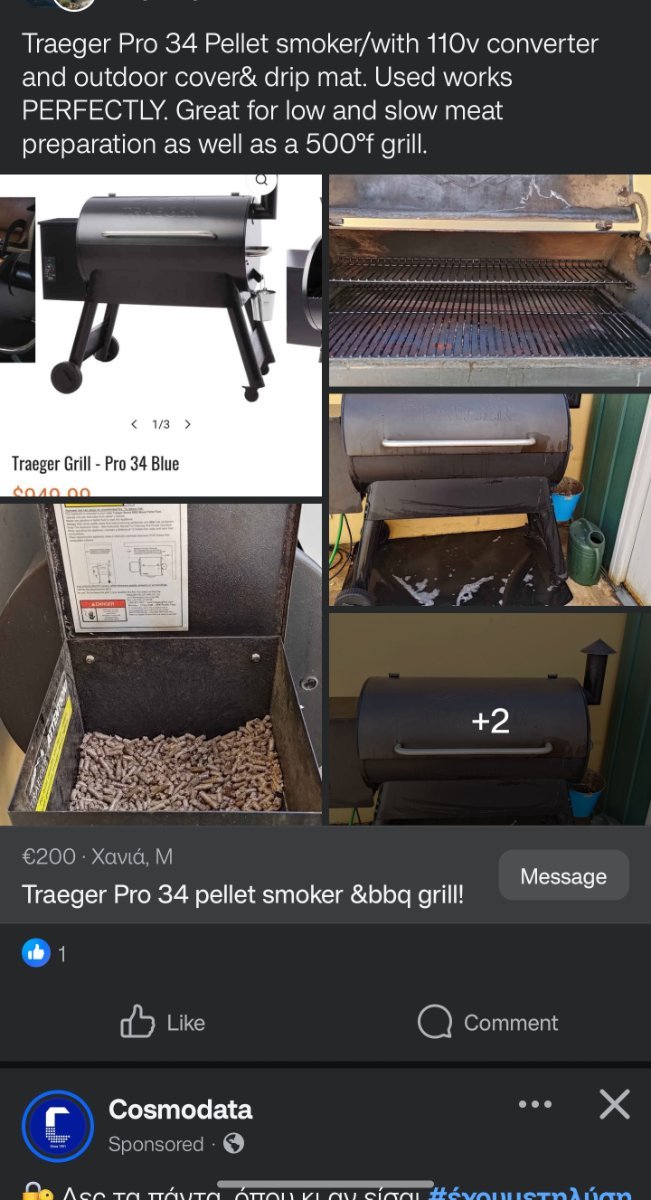
Task: Comment on the Traeger smoker listing
Action: 488,1022
